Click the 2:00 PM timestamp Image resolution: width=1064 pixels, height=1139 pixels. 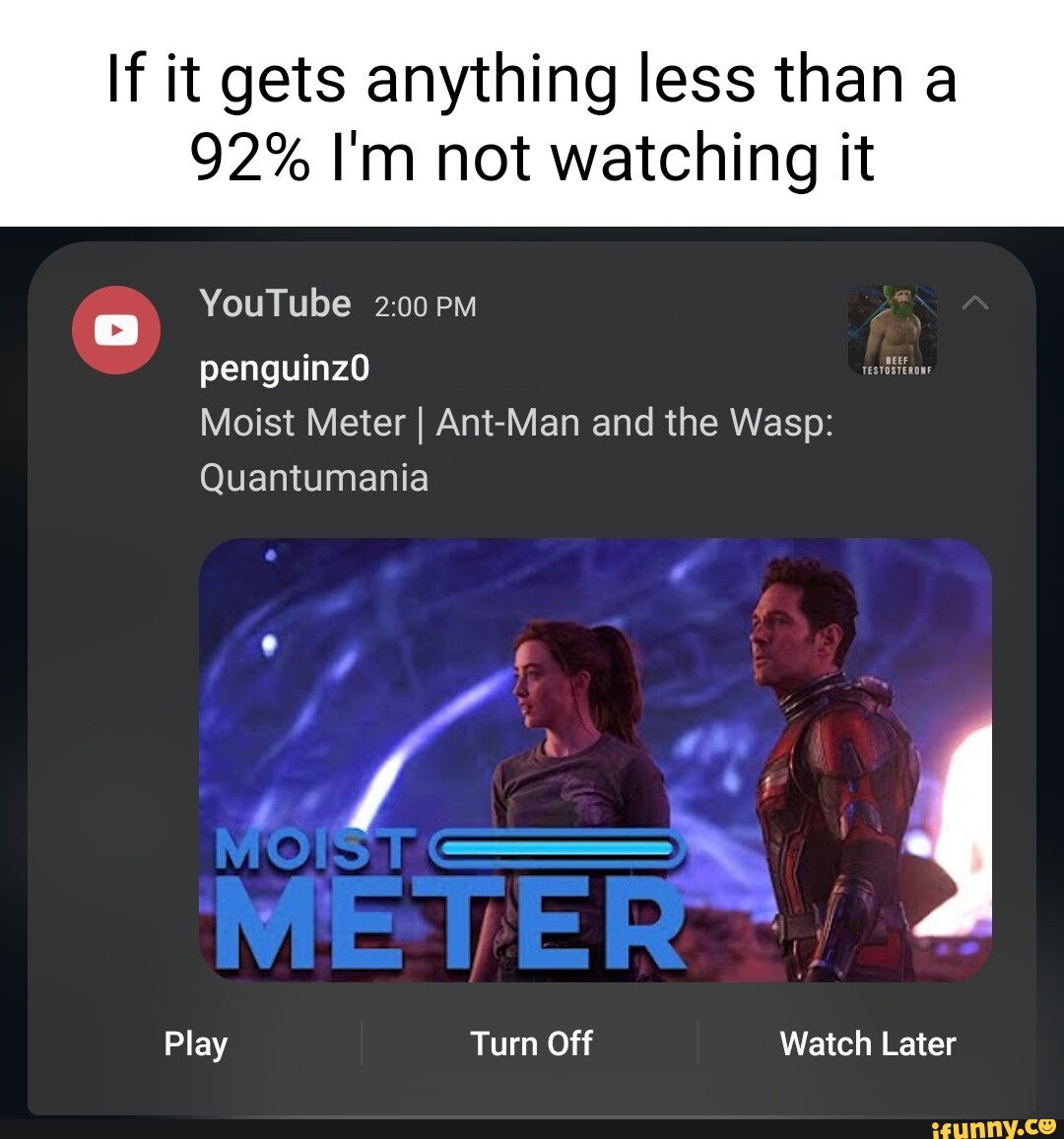pyautogui.click(x=428, y=306)
